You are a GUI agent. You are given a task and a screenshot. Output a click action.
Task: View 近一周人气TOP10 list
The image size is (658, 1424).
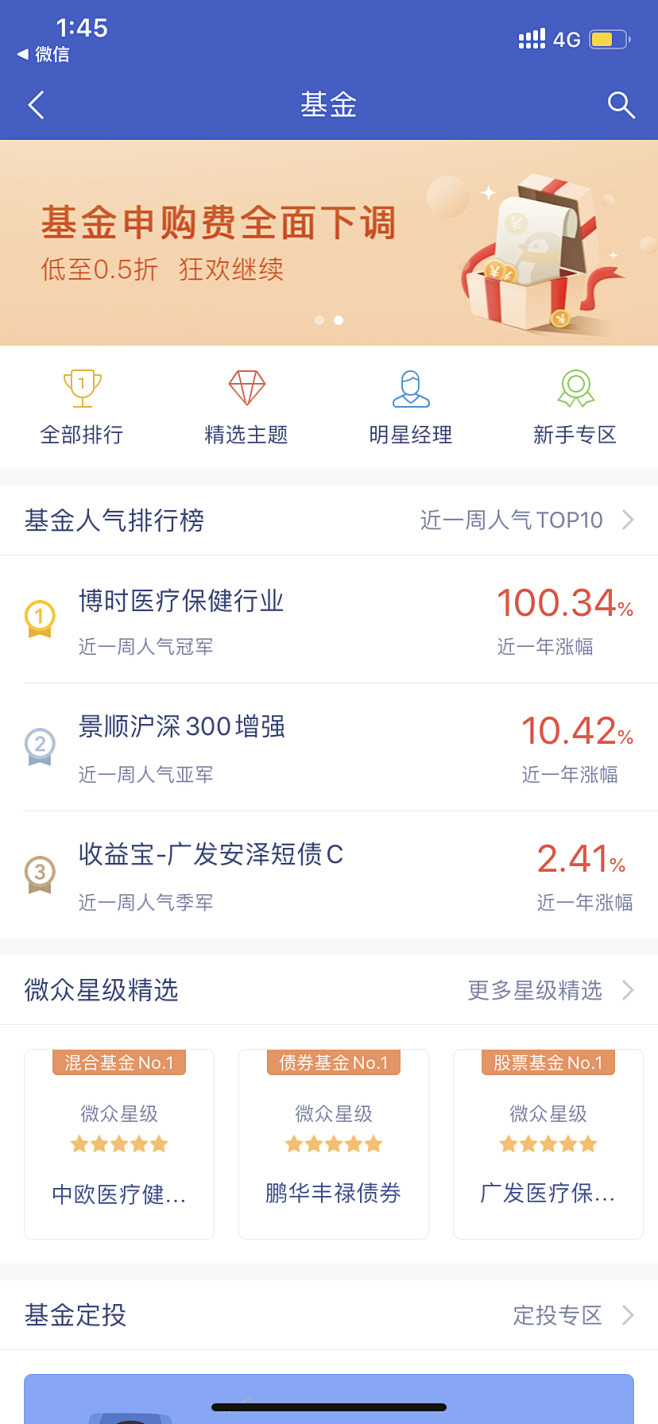click(527, 520)
